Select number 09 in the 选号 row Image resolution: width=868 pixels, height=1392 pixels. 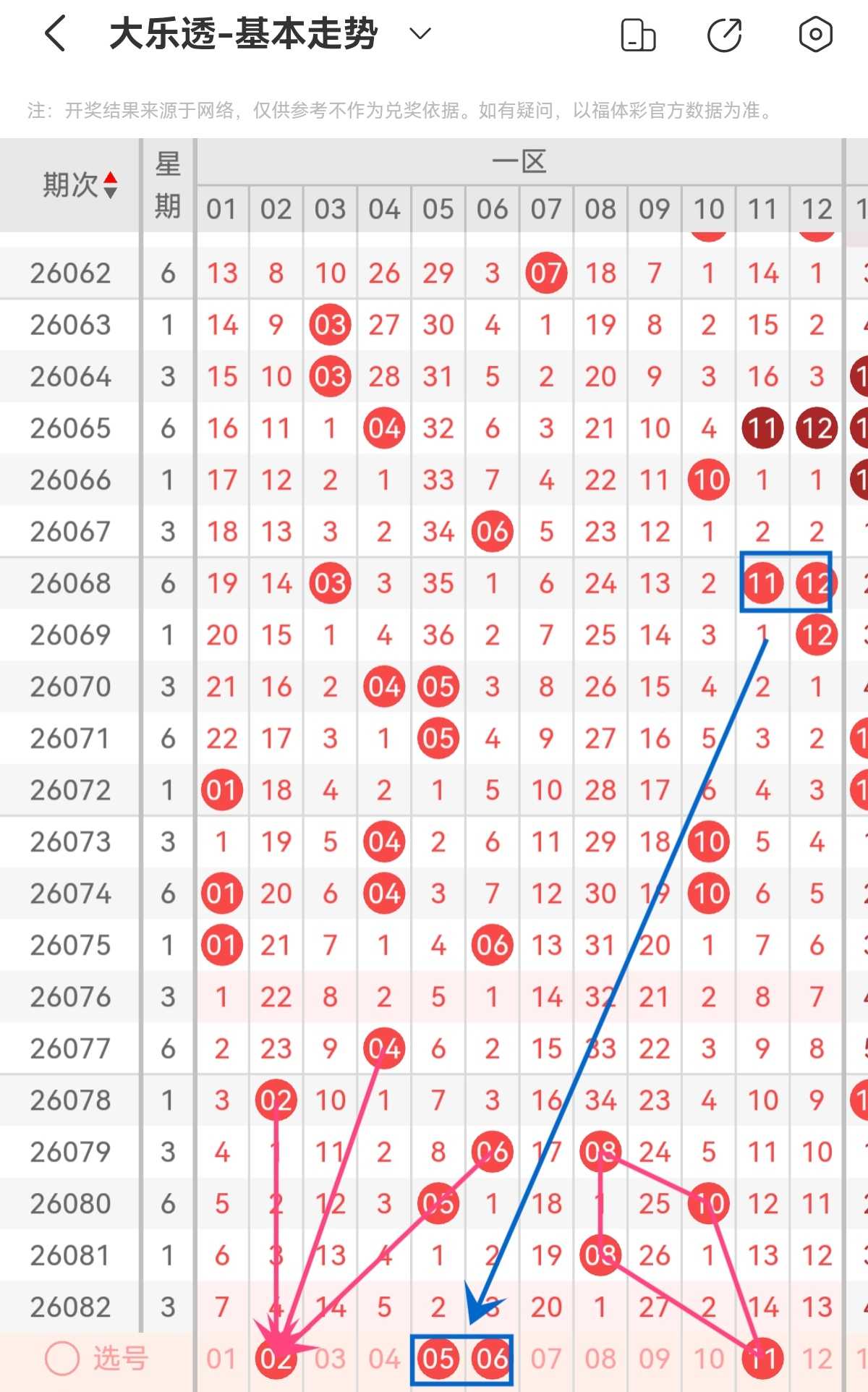click(655, 1359)
